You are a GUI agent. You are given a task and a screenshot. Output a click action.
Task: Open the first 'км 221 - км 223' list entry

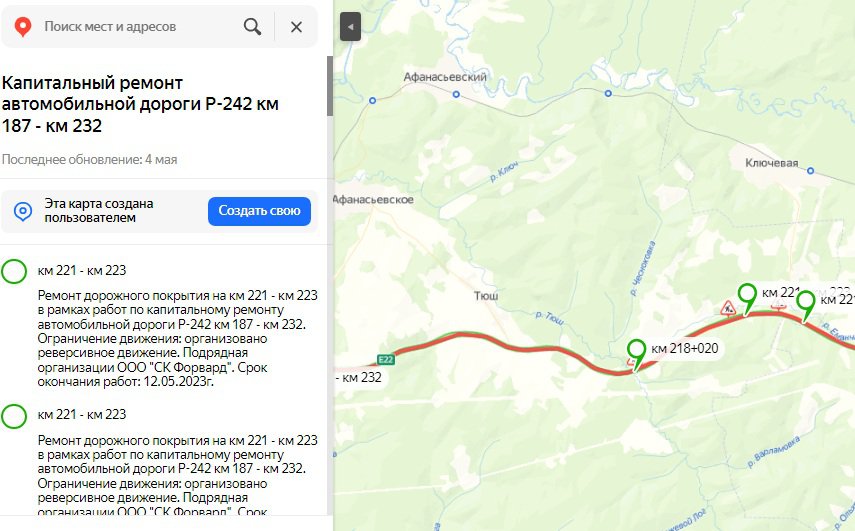81,270
